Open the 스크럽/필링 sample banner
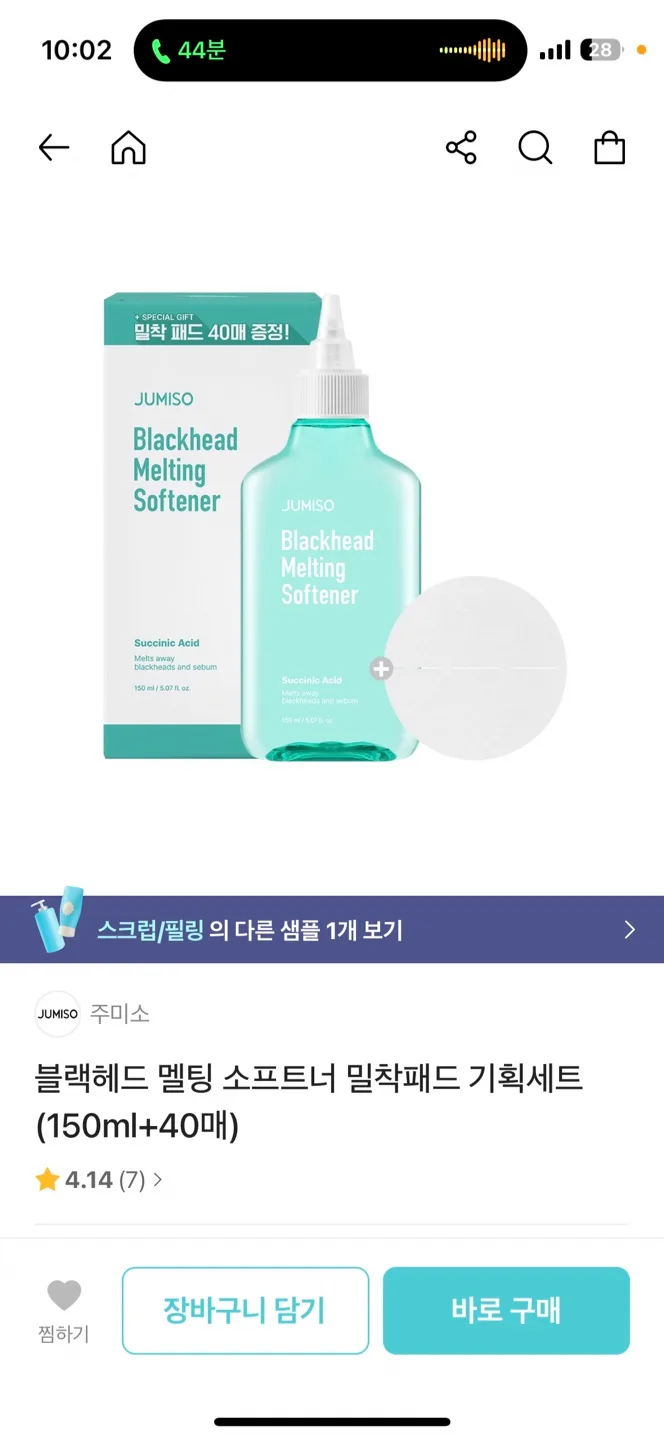The height and width of the screenshot is (1440, 664). (x=332, y=930)
